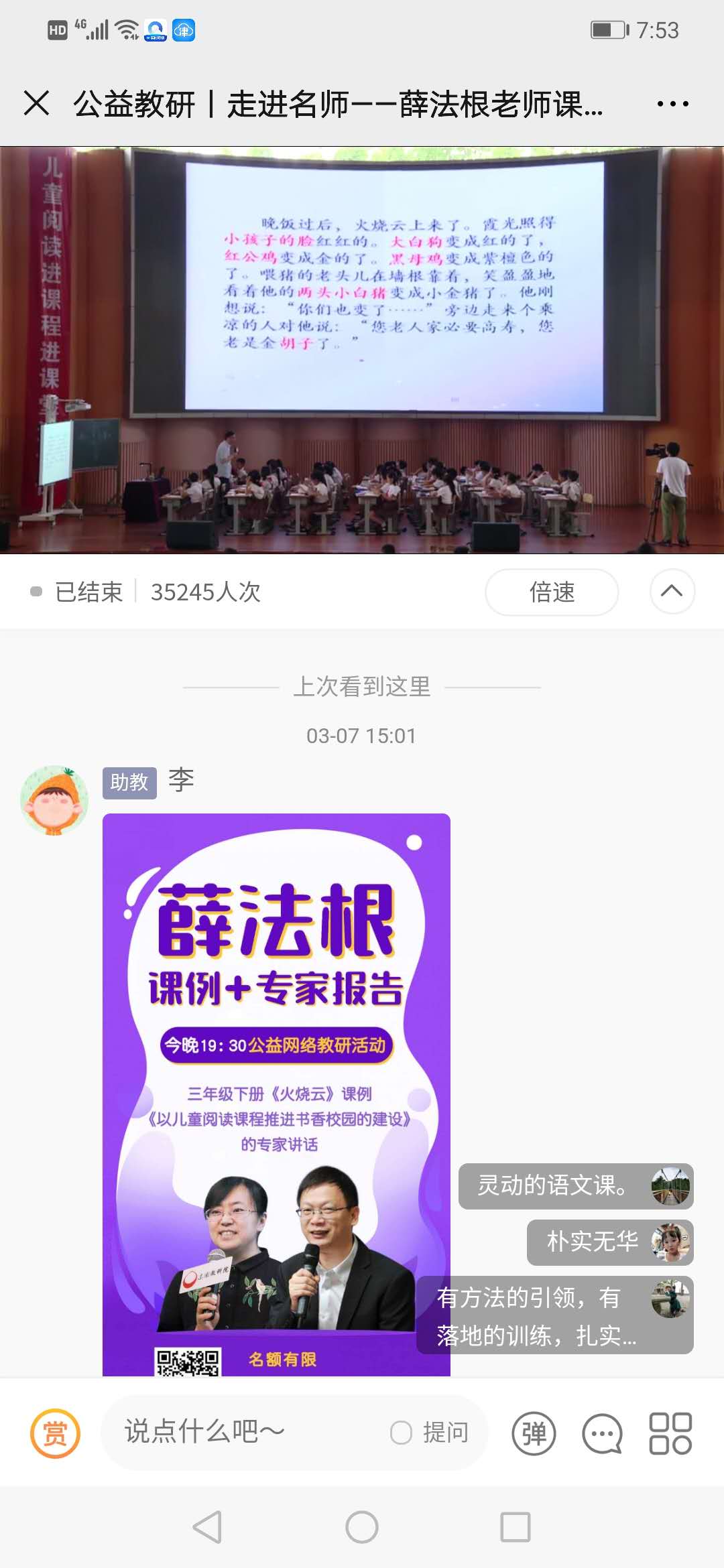Open the four-square more functions grid
724x1568 pixels.
click(x=670, y=1433)
